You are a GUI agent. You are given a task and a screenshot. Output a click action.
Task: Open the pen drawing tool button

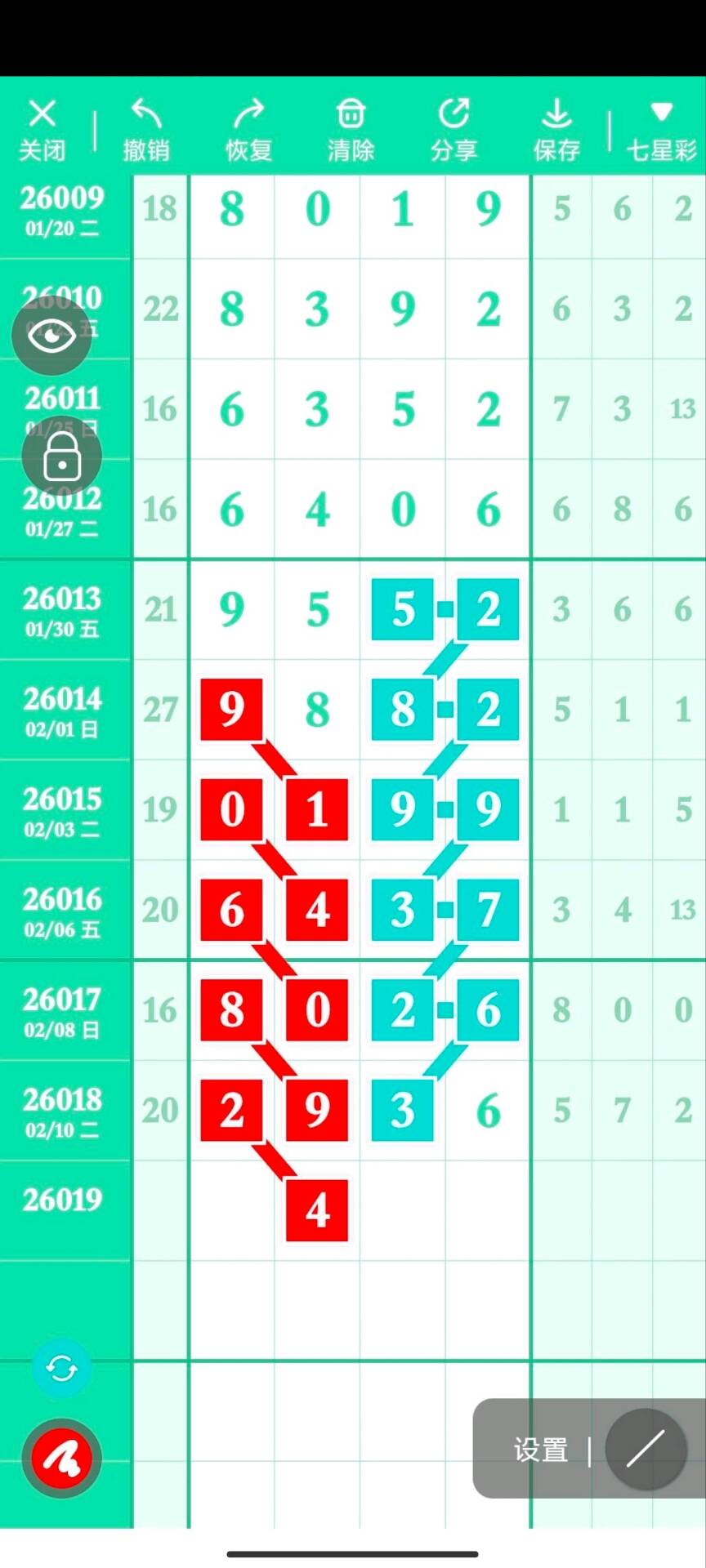click(x=645, y=1450)
